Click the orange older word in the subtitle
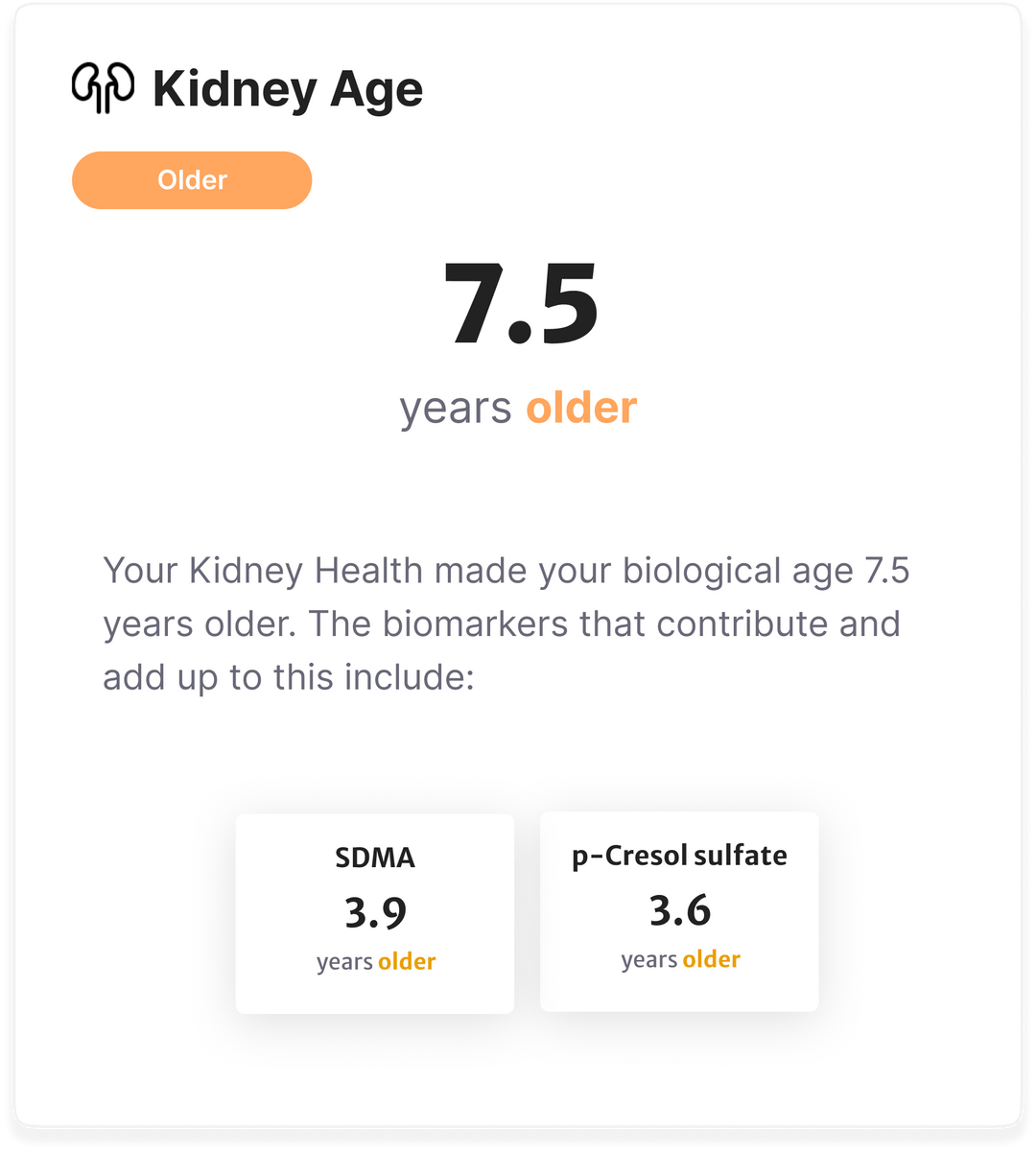The width and height of the screenshot is (1036, 1152). (x=580, y=406)
